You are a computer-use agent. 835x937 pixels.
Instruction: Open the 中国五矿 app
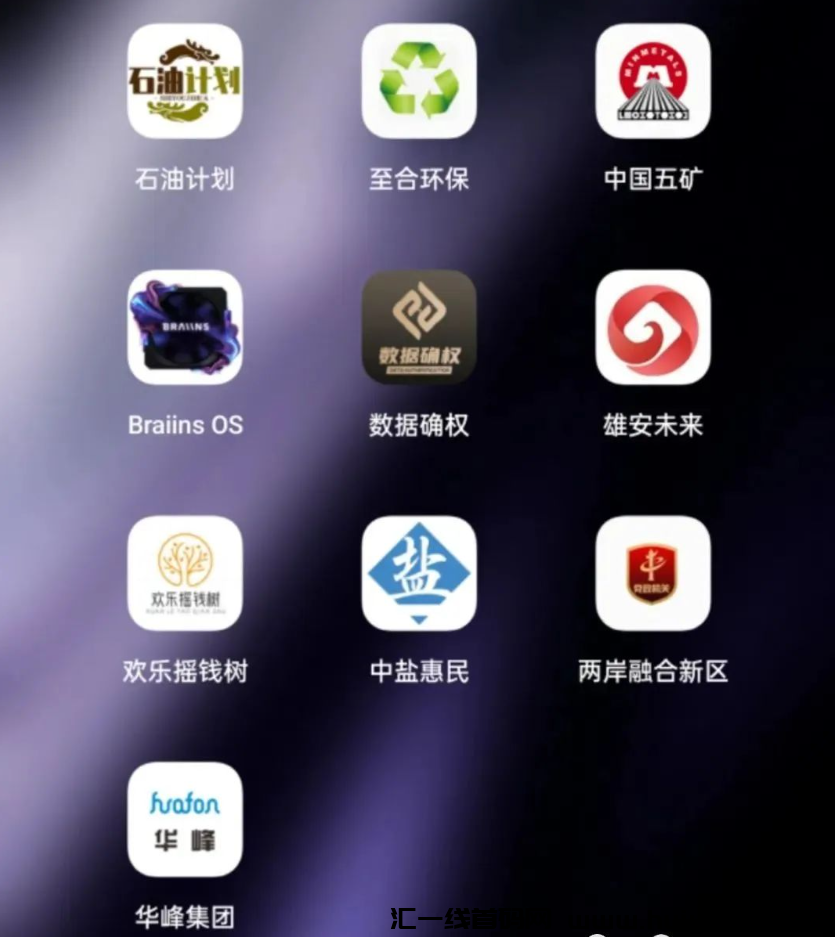(x=653, y=82)
